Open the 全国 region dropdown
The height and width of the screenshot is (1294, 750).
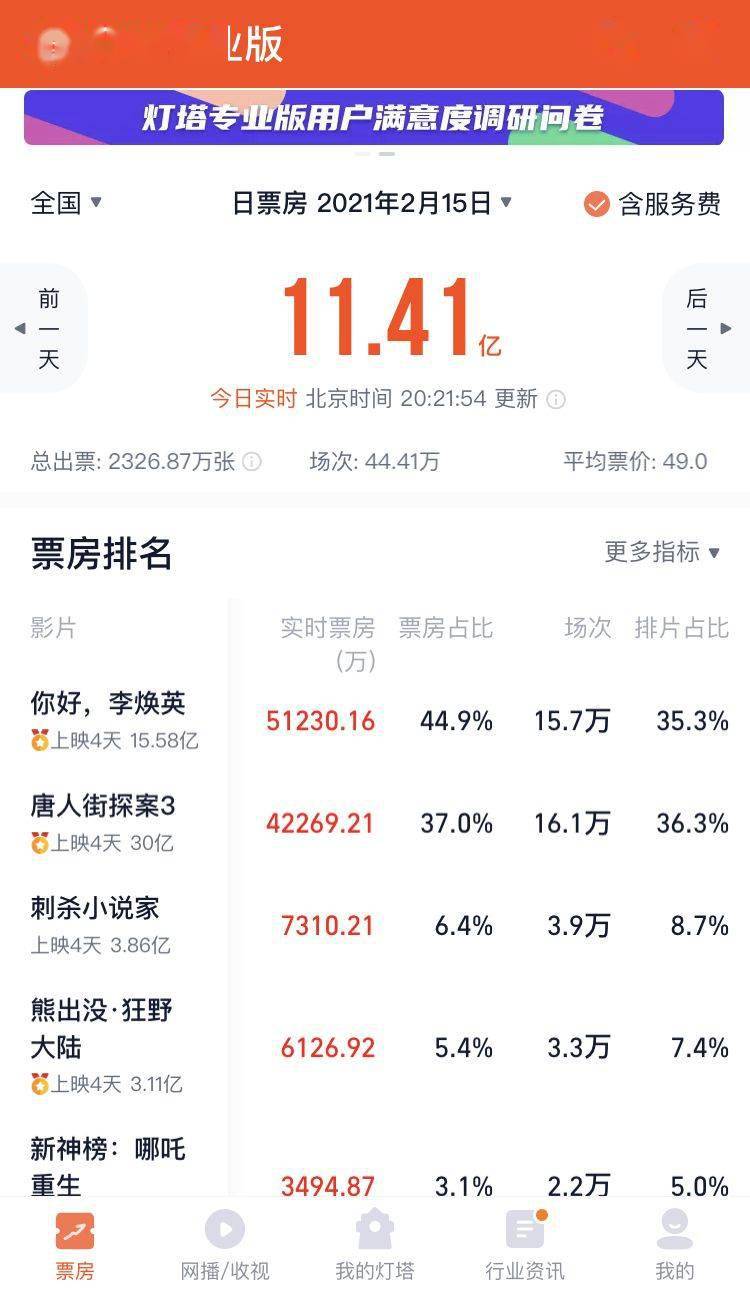66,203
